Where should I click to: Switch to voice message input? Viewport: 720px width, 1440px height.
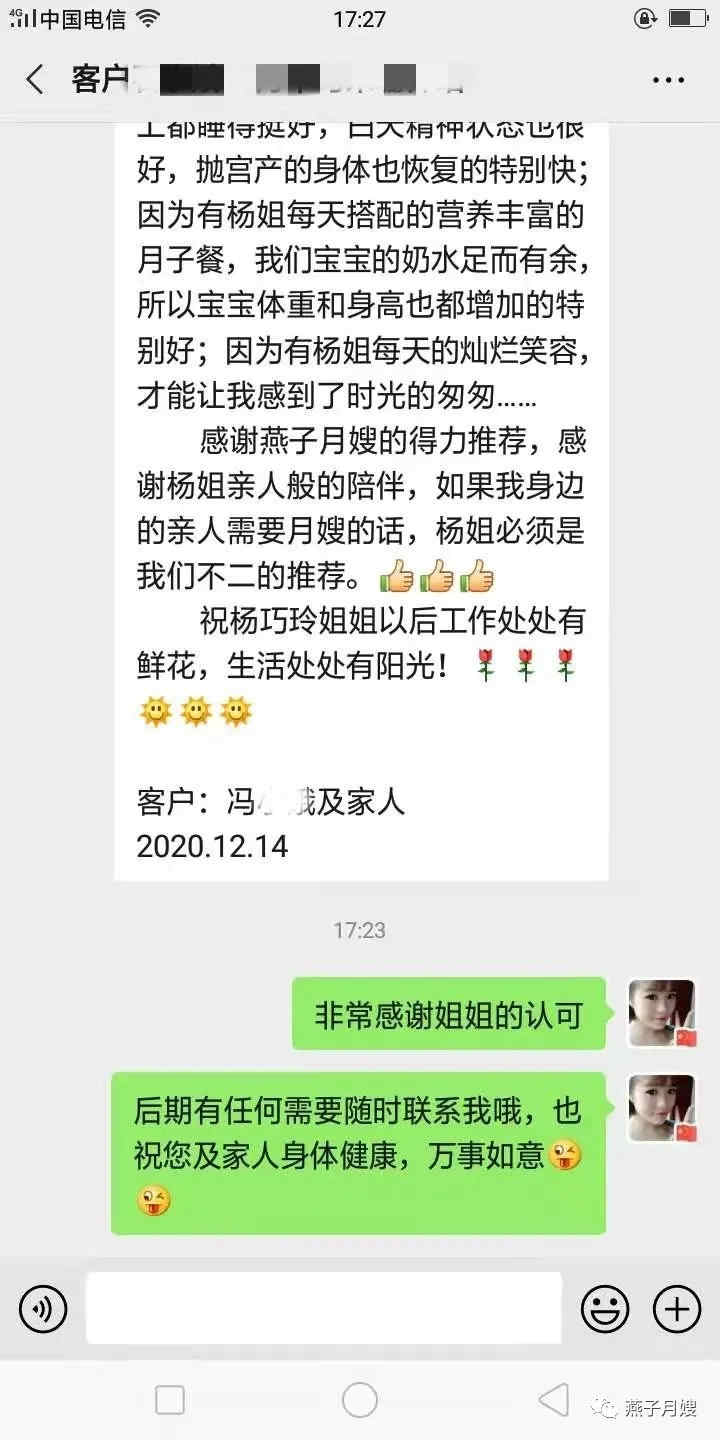coord(43,1308)
